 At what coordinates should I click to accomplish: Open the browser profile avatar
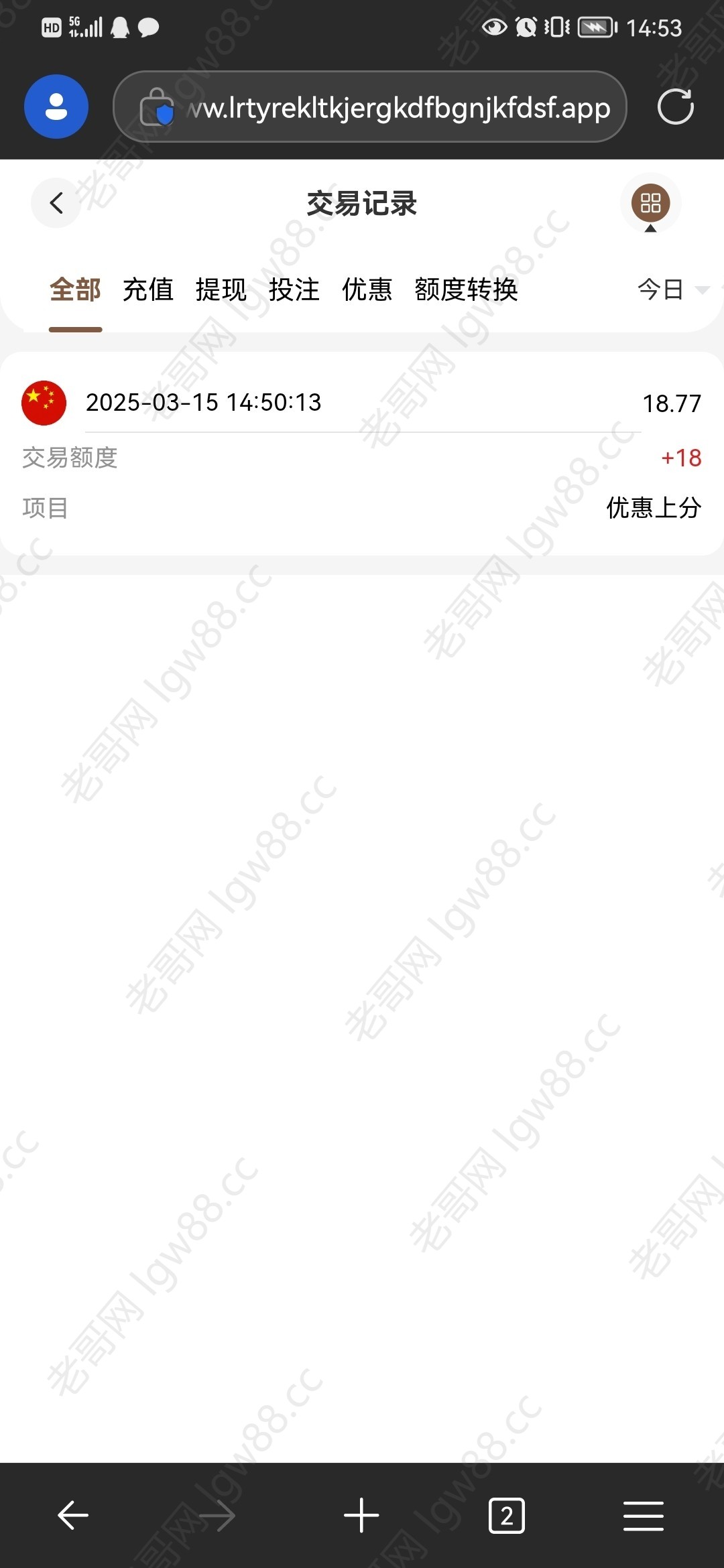pyautogui.click(x=56, y=107)
